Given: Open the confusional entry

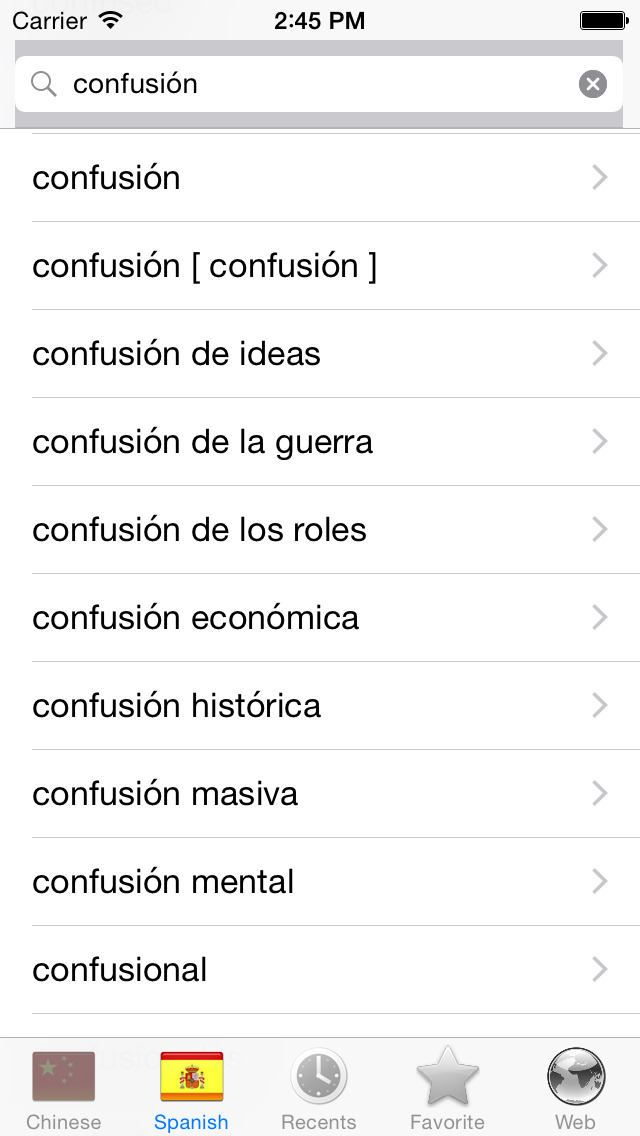Looking at the screenshot, I should click(x=320, y=970).
